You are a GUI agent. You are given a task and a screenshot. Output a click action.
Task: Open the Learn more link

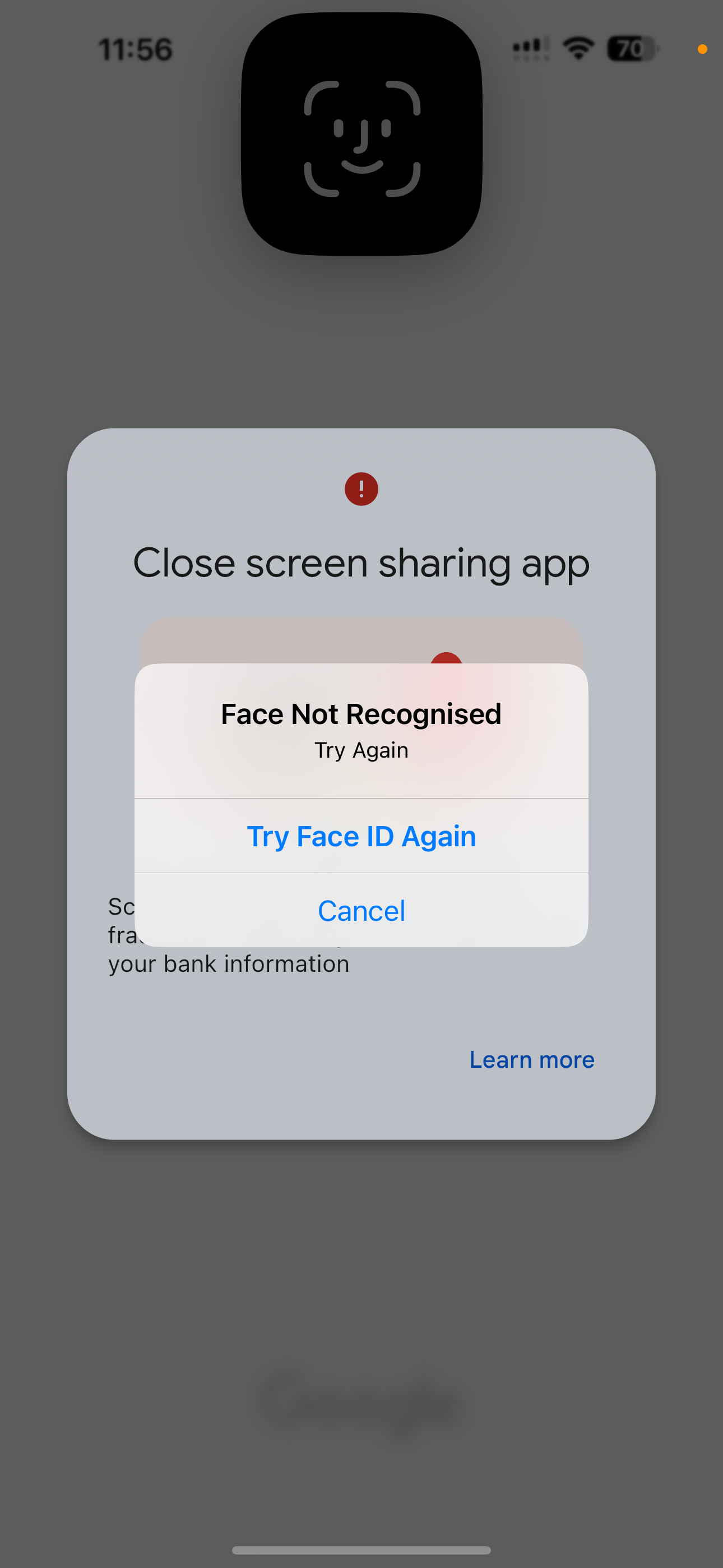click(x=531, y=1060)
